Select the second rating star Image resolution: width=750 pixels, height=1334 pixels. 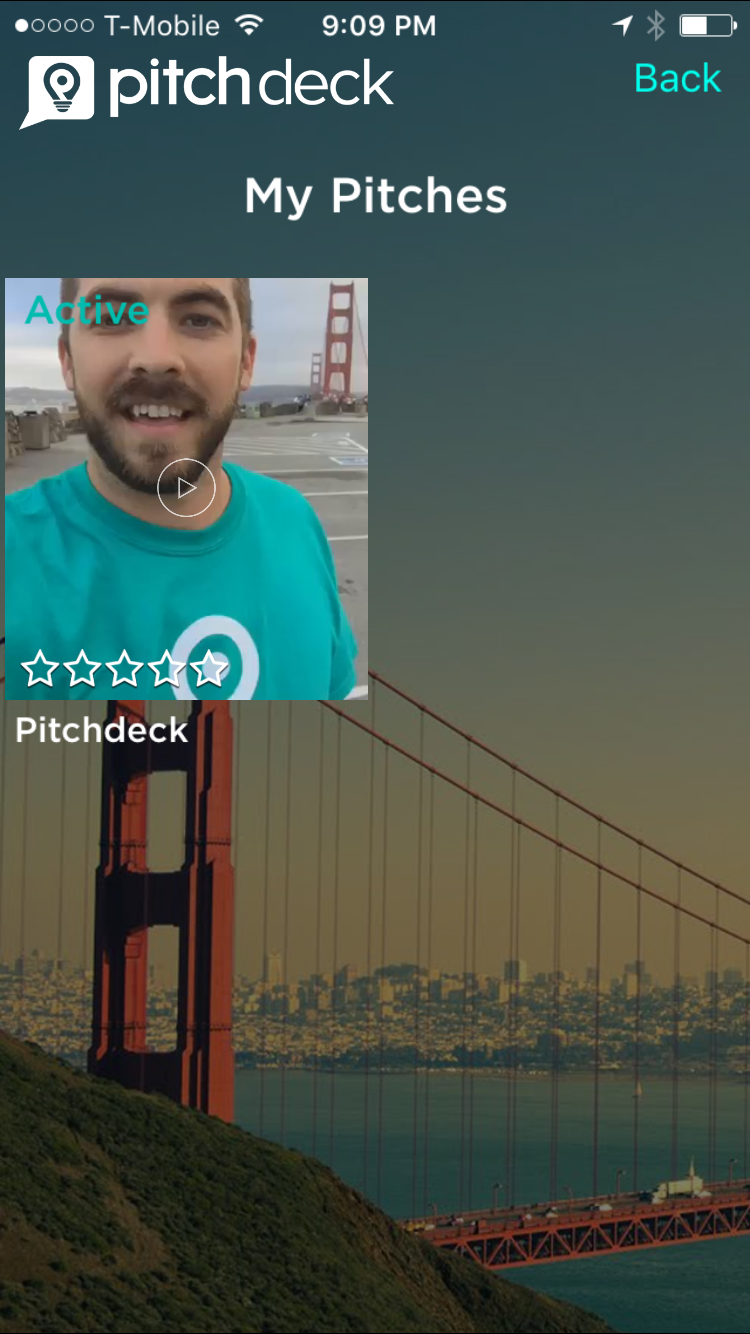click(x=84, y=669)
